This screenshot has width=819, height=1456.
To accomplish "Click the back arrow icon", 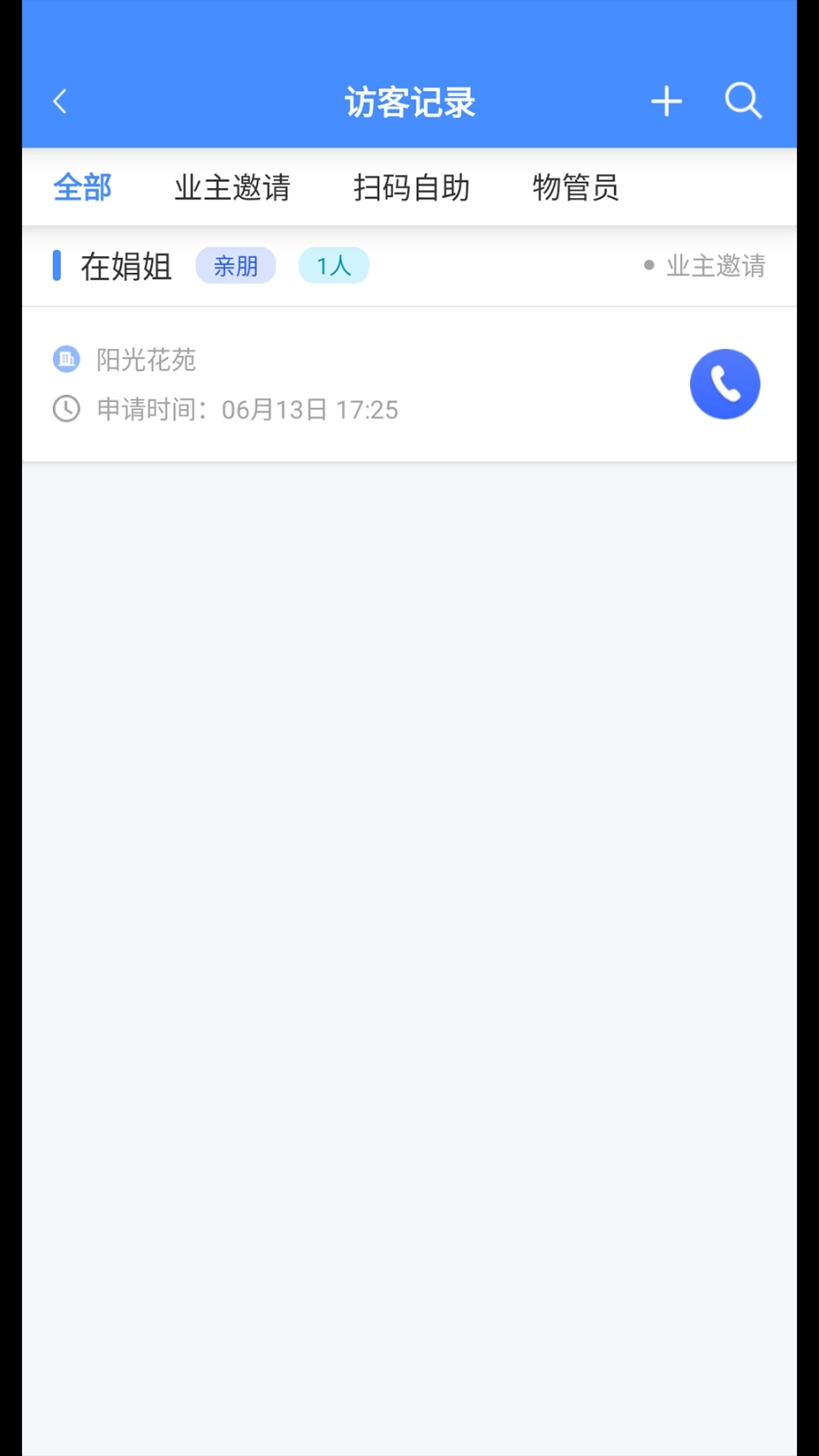I will click(x=60, y=100).
